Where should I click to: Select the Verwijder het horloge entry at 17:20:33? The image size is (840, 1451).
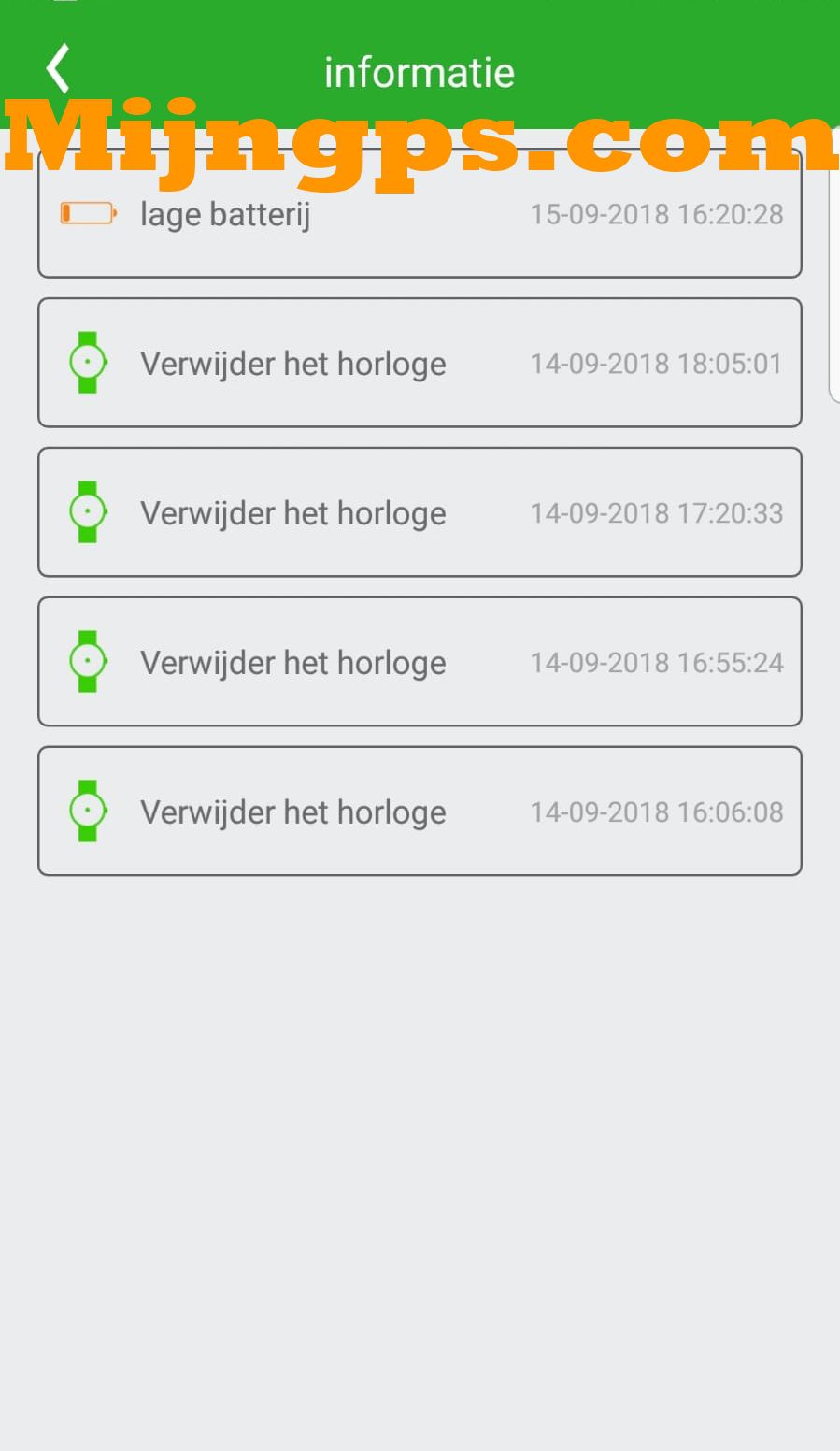420,512
